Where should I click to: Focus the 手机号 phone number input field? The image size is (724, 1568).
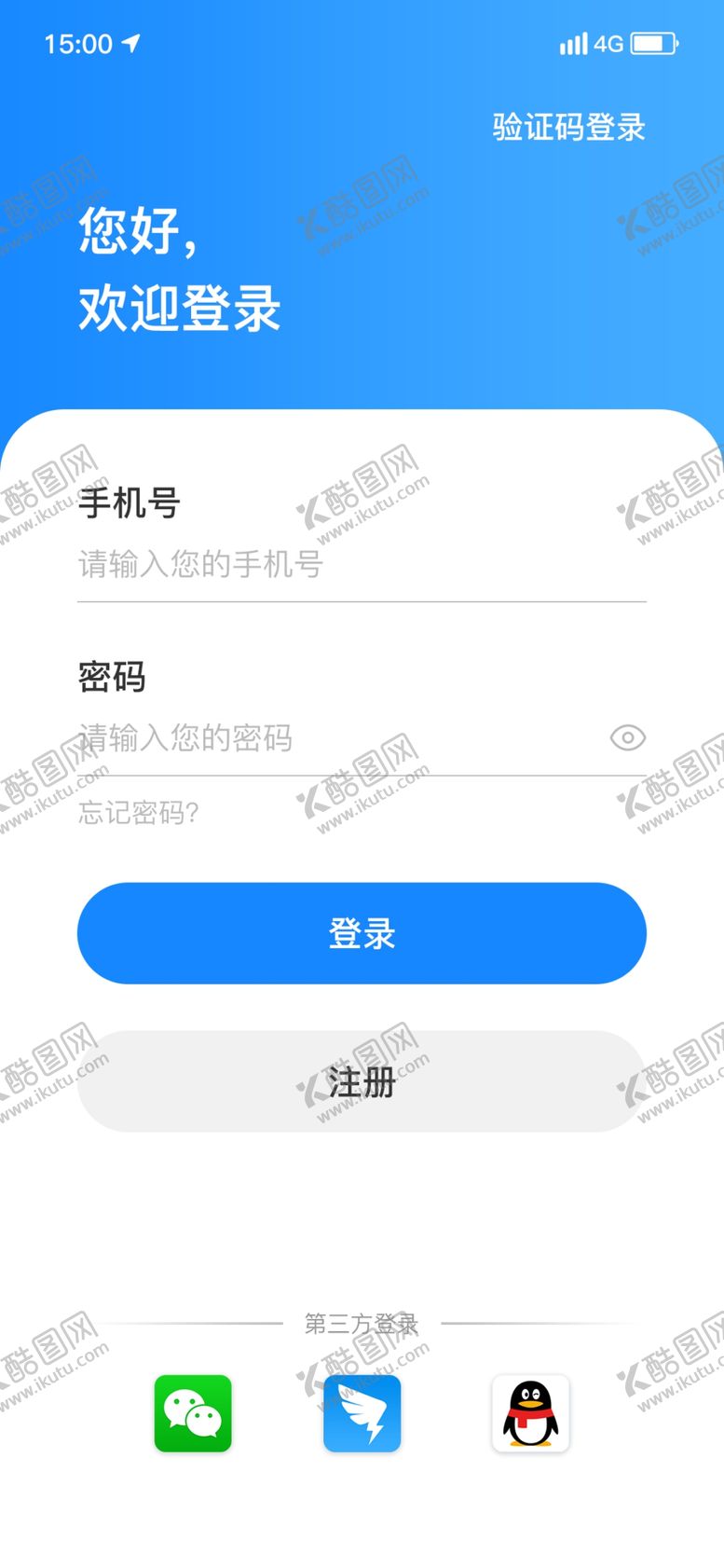[362, 564]
